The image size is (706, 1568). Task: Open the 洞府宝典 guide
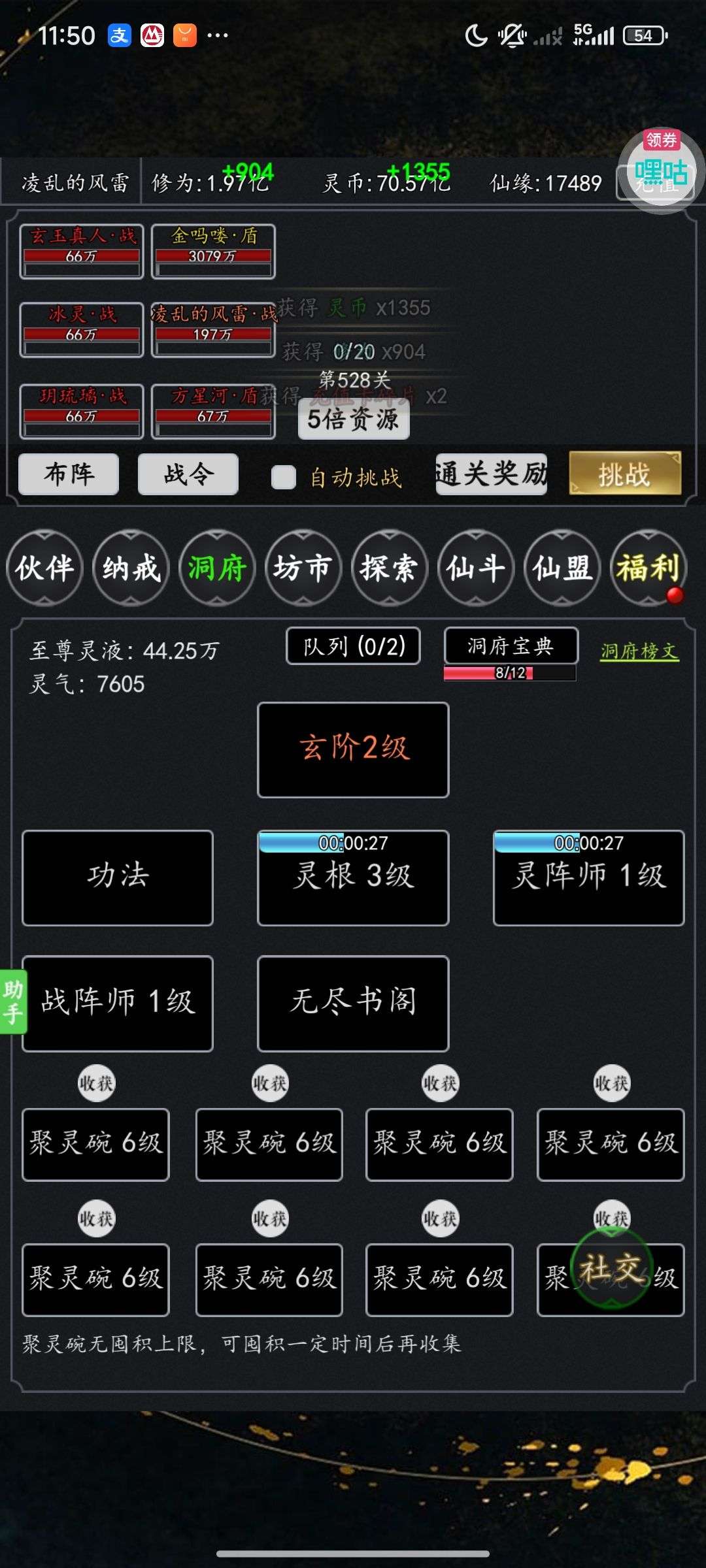511,646
